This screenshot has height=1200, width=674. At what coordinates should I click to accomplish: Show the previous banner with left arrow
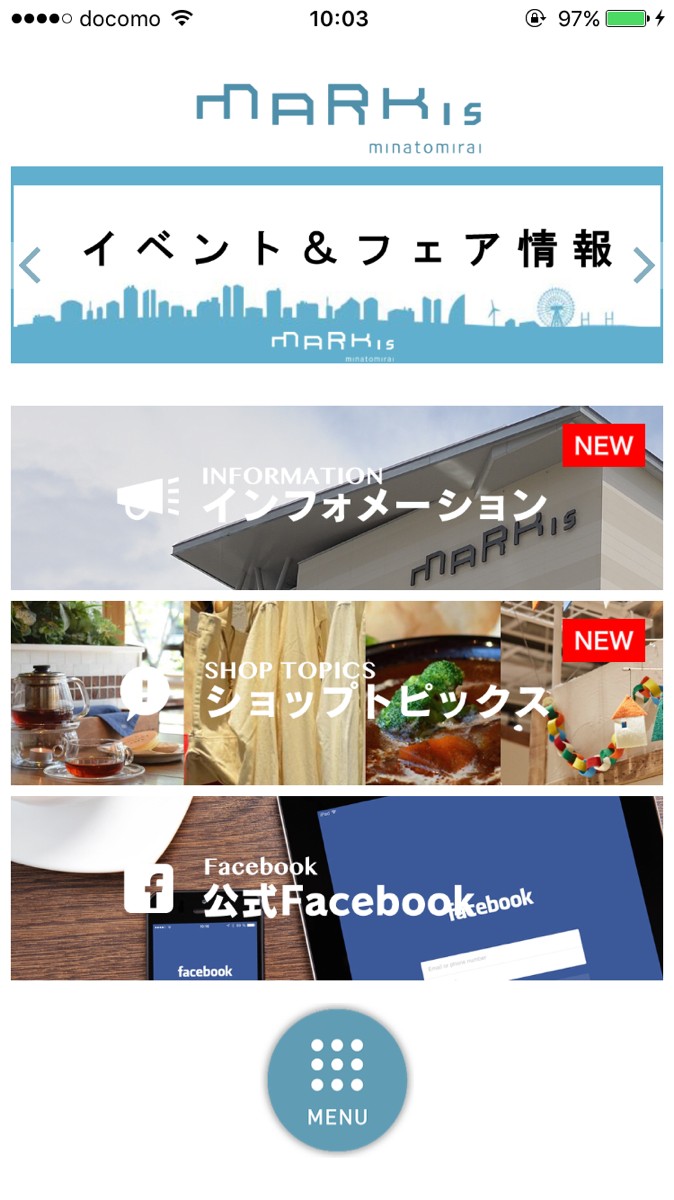tap(30, 266)
